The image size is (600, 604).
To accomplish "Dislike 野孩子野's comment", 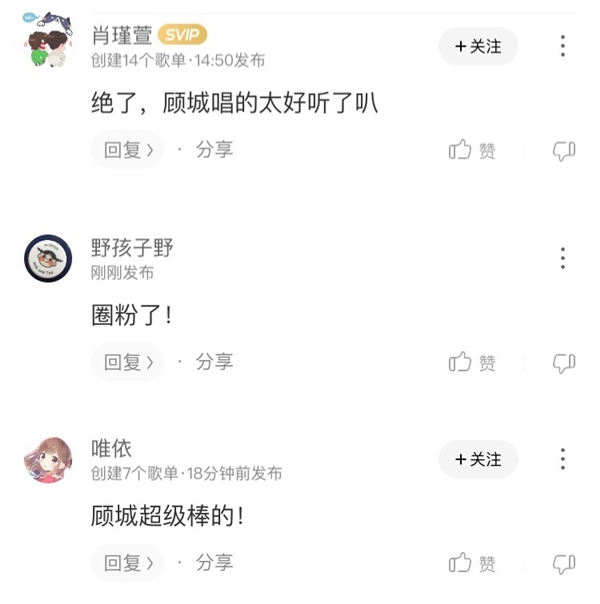I will click(564, 363).
